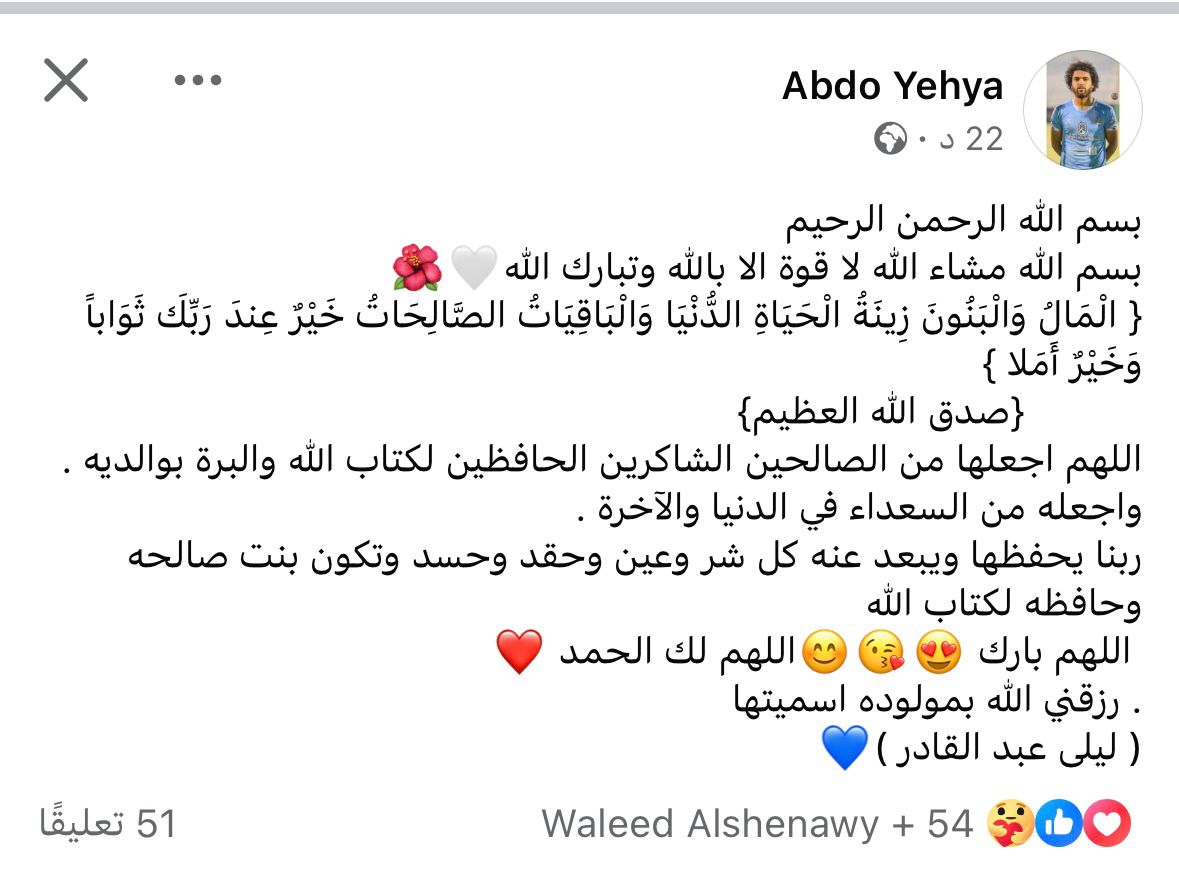Open the 51 comments
1179x875 pixels.
coord(109,824)
